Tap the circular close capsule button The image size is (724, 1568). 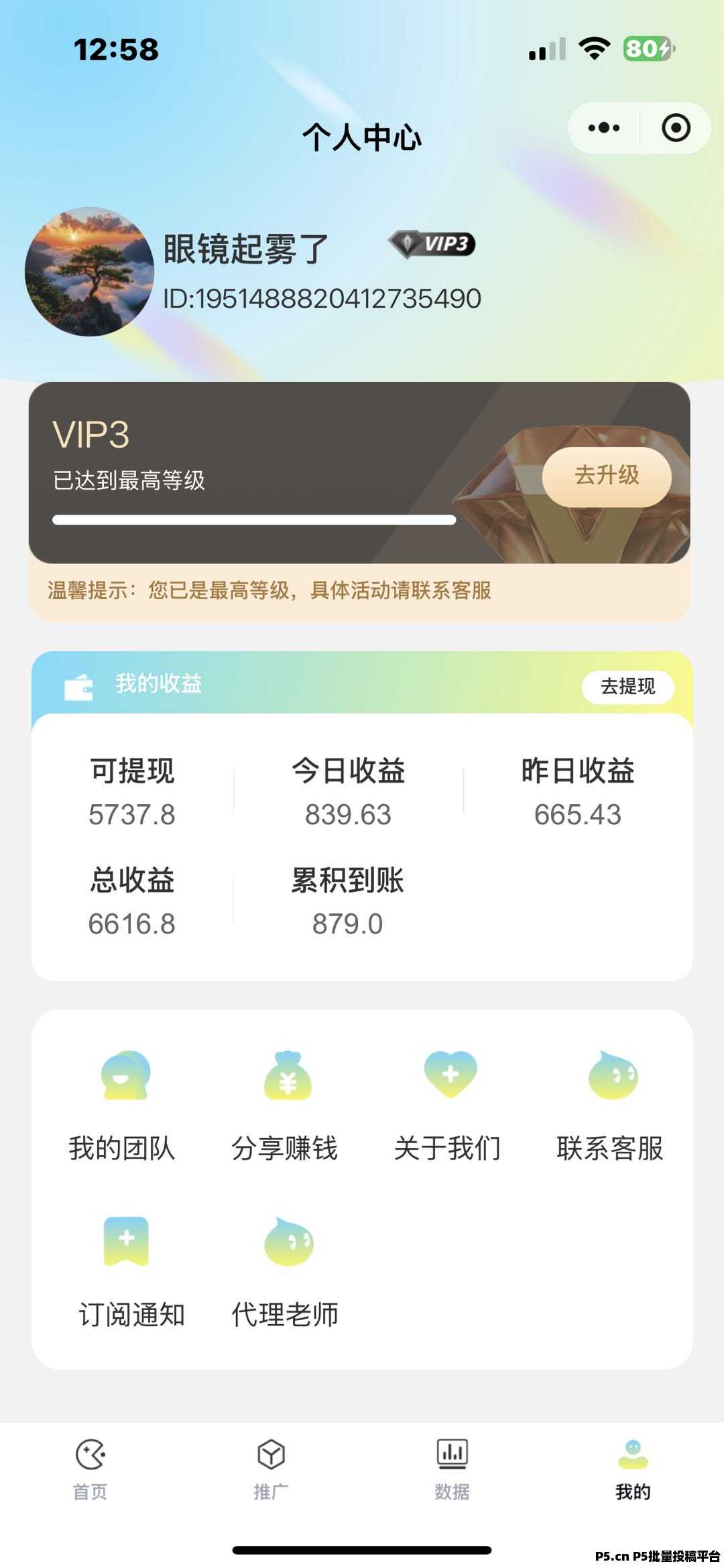point(677,127)
